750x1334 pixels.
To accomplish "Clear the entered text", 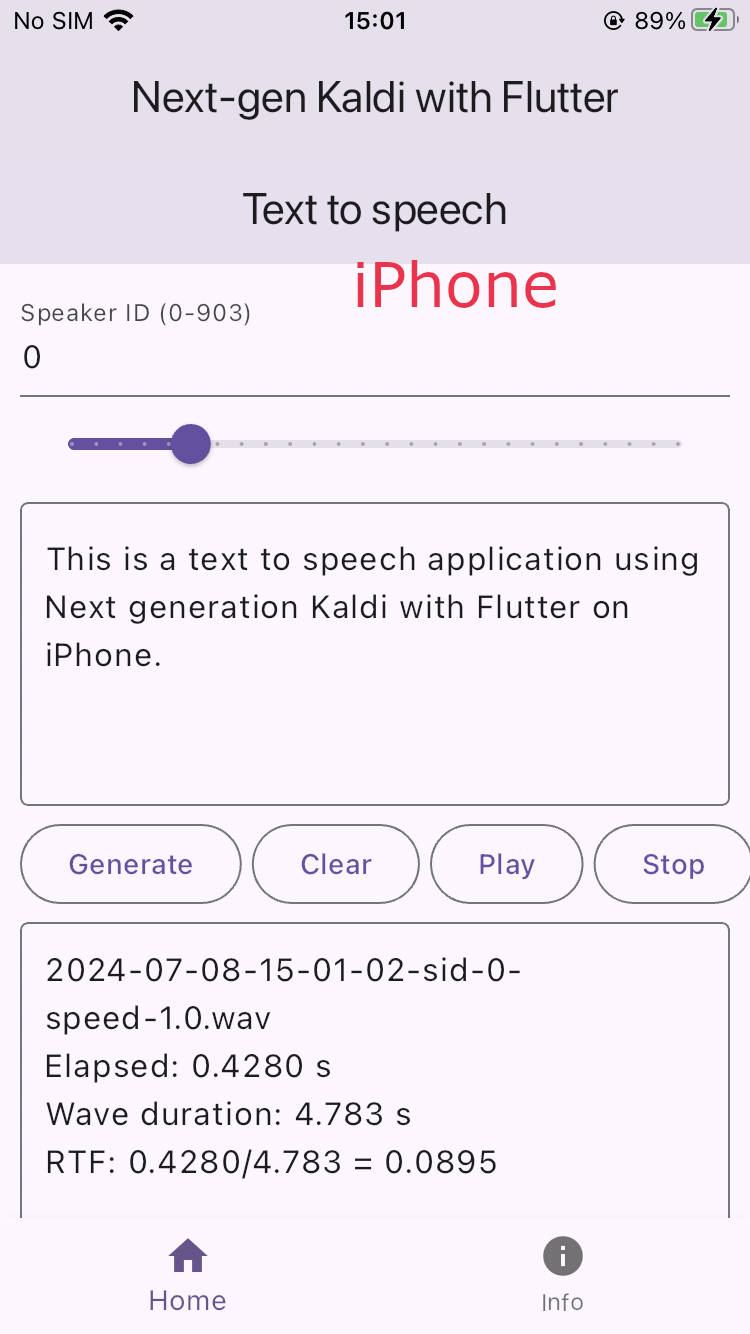I will click(336, 864).
